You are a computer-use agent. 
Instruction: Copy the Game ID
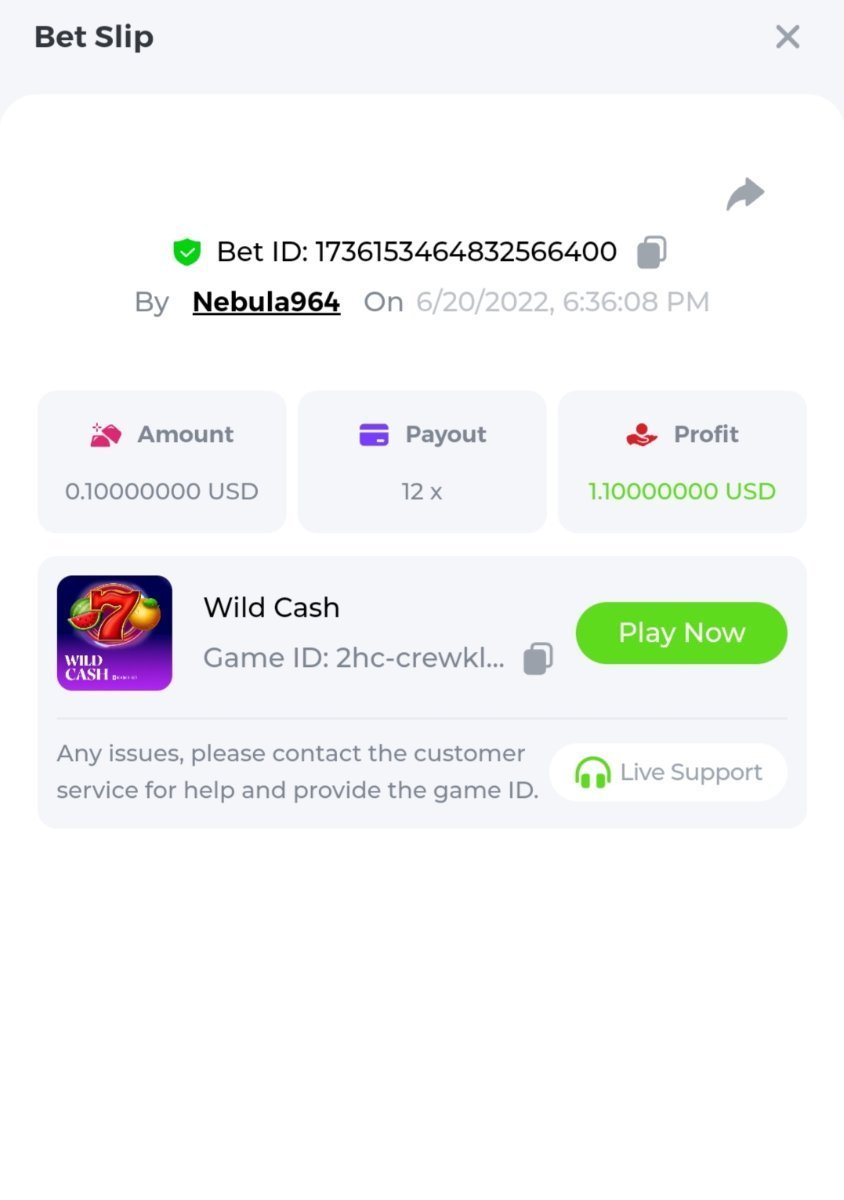coord(538,658)
